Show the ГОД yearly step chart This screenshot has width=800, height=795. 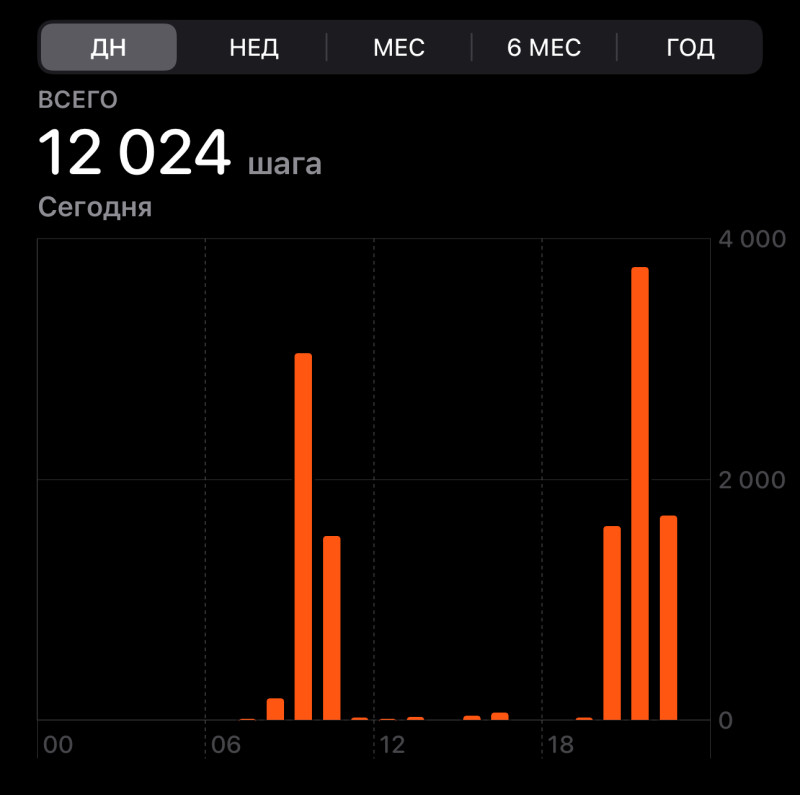pyautogui.click(x=690, y=47)
